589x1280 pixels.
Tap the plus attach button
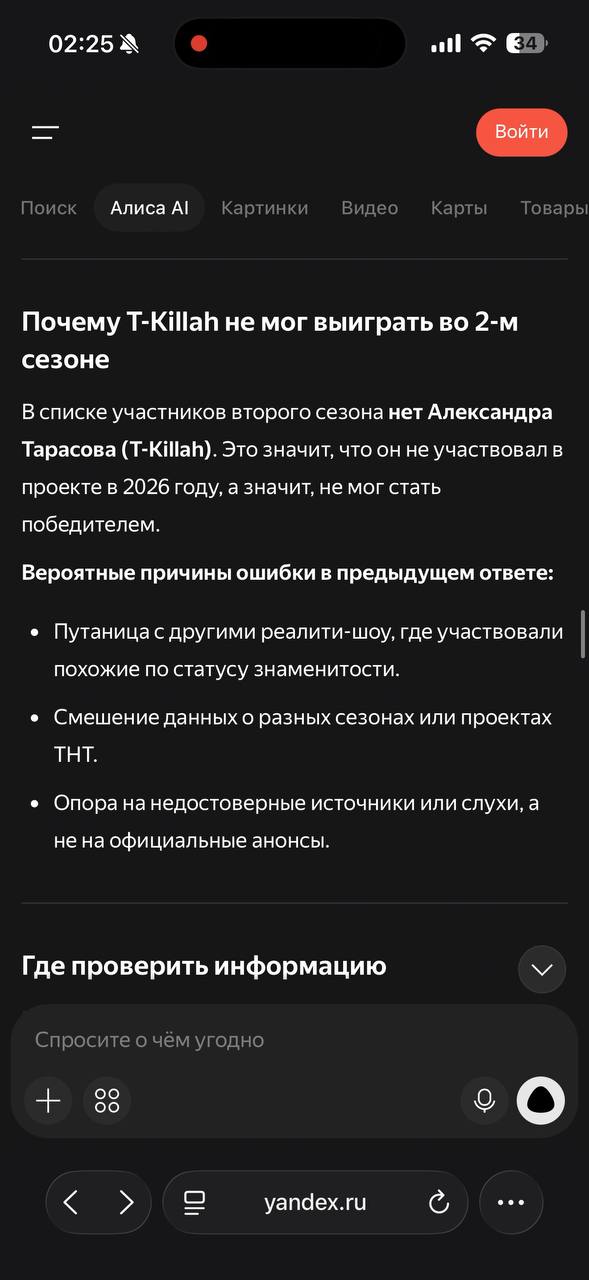(x=48, y=1101)
